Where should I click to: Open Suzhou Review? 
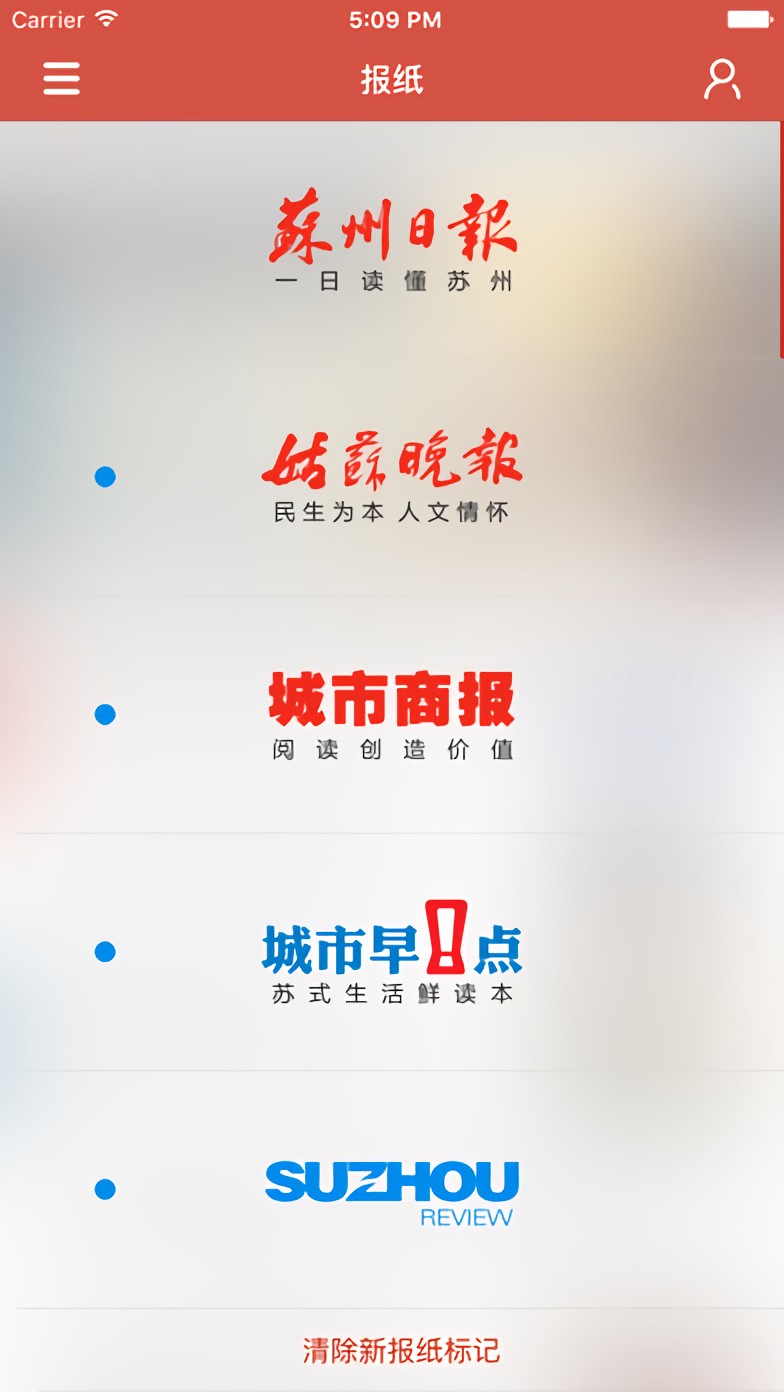392,1190
